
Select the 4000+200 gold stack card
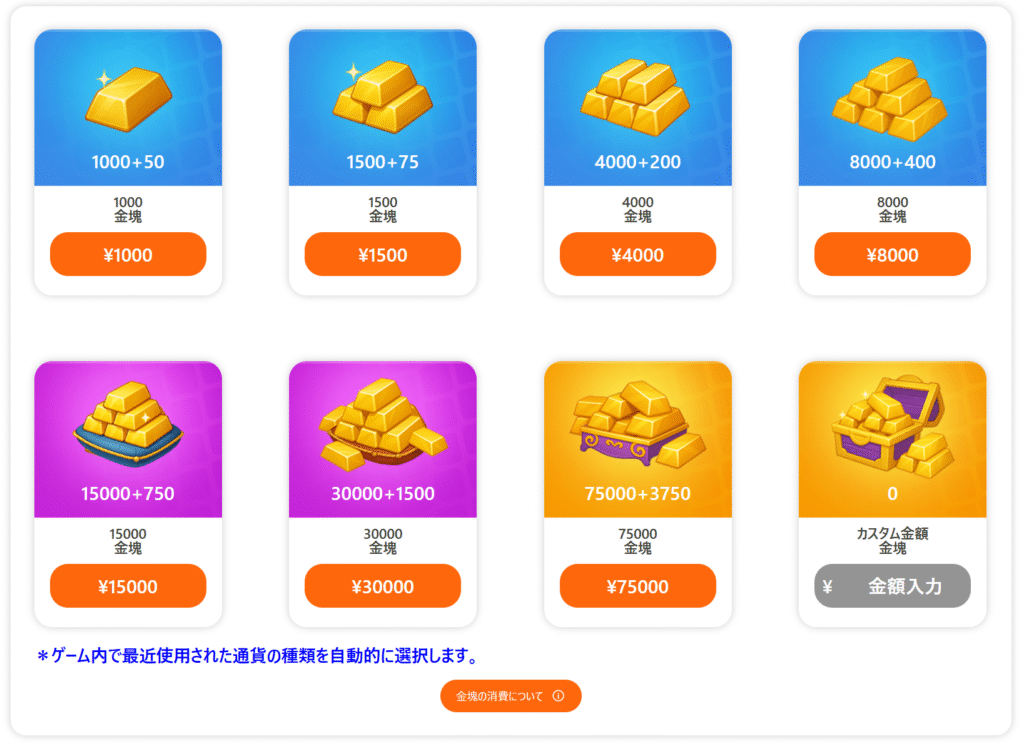(x=638, y=108)
